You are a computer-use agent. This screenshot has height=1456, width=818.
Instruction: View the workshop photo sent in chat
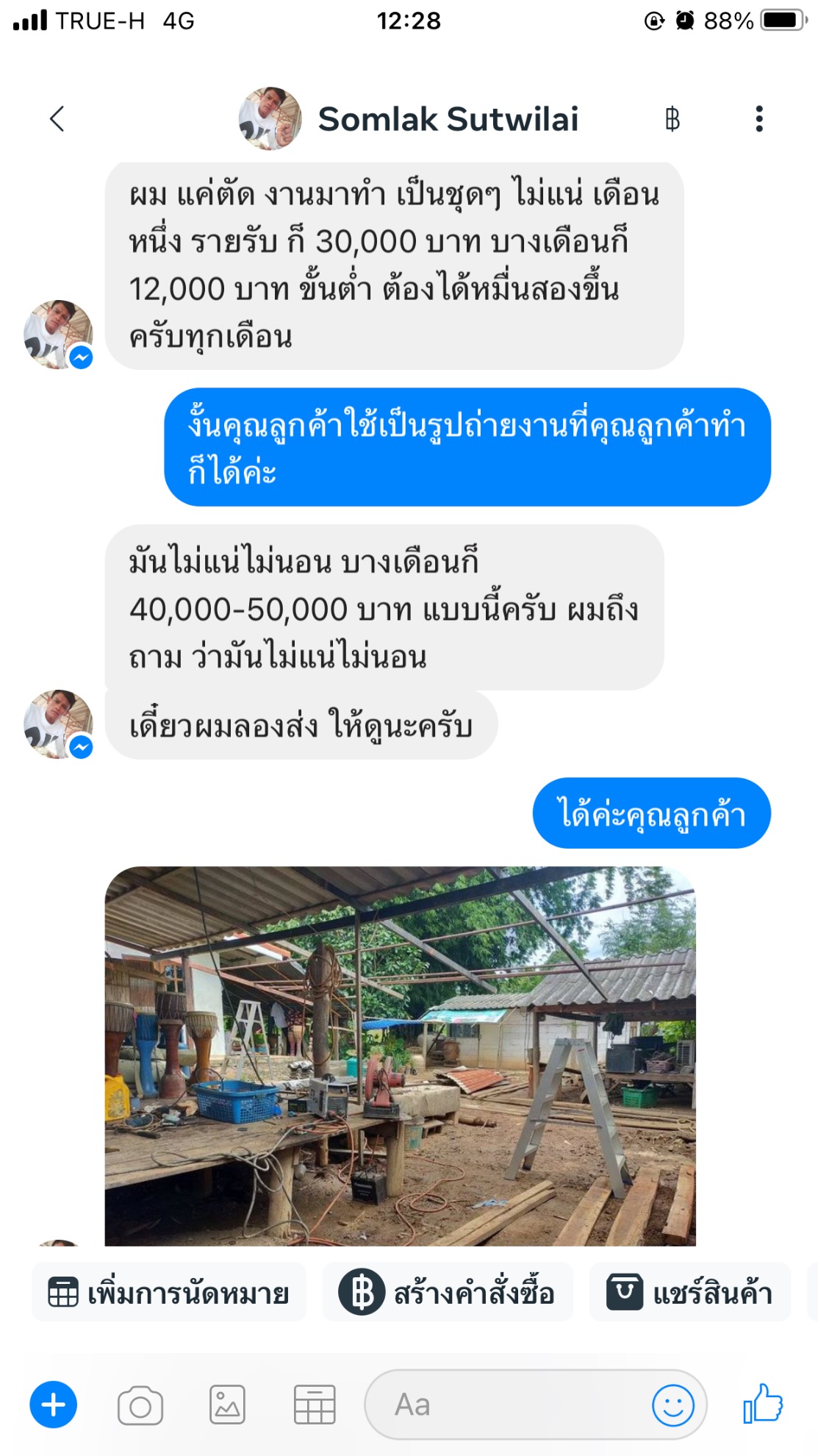click(400, 1055)
